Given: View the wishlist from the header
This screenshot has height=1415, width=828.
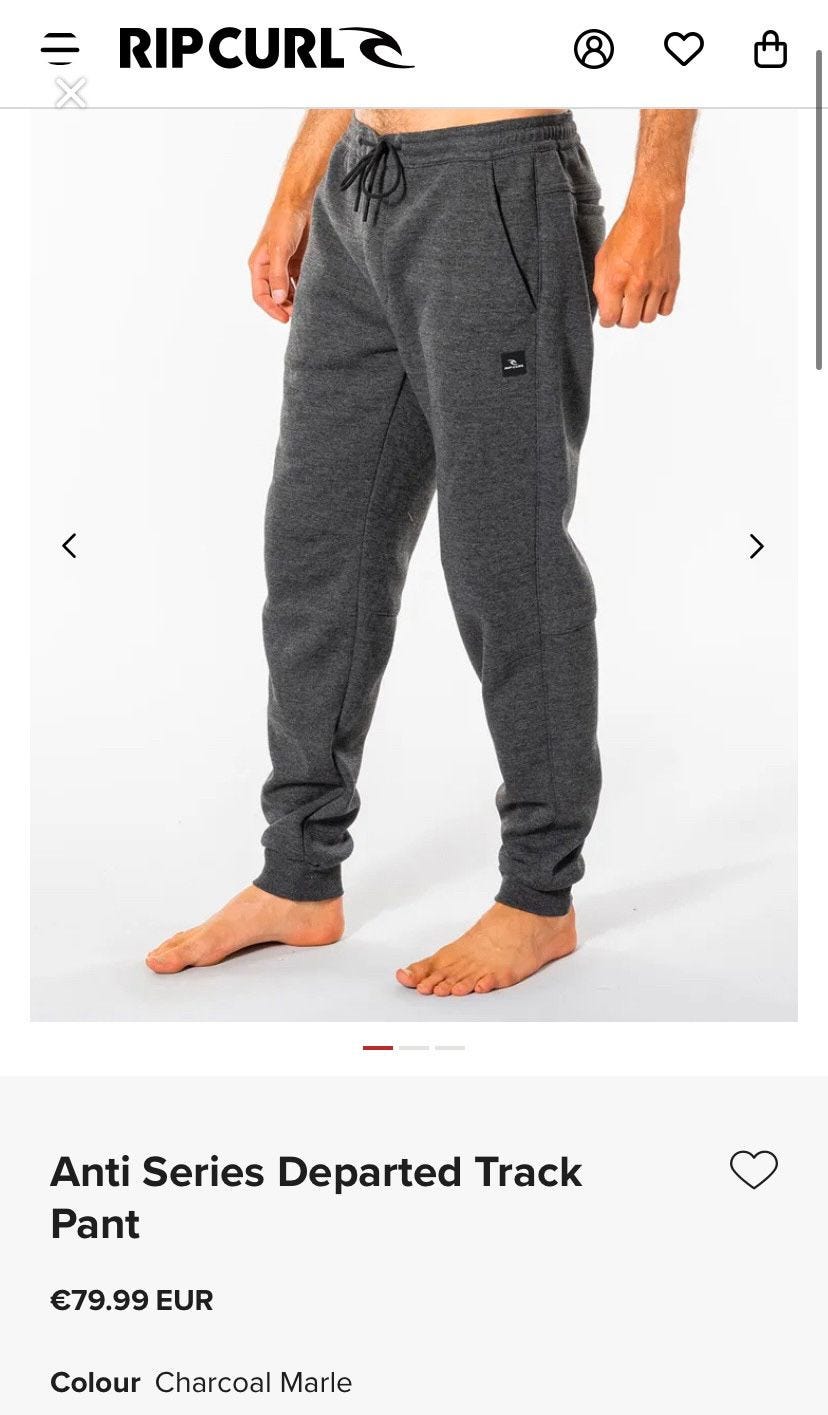Looking at the screenshot, I should point(684,48).
